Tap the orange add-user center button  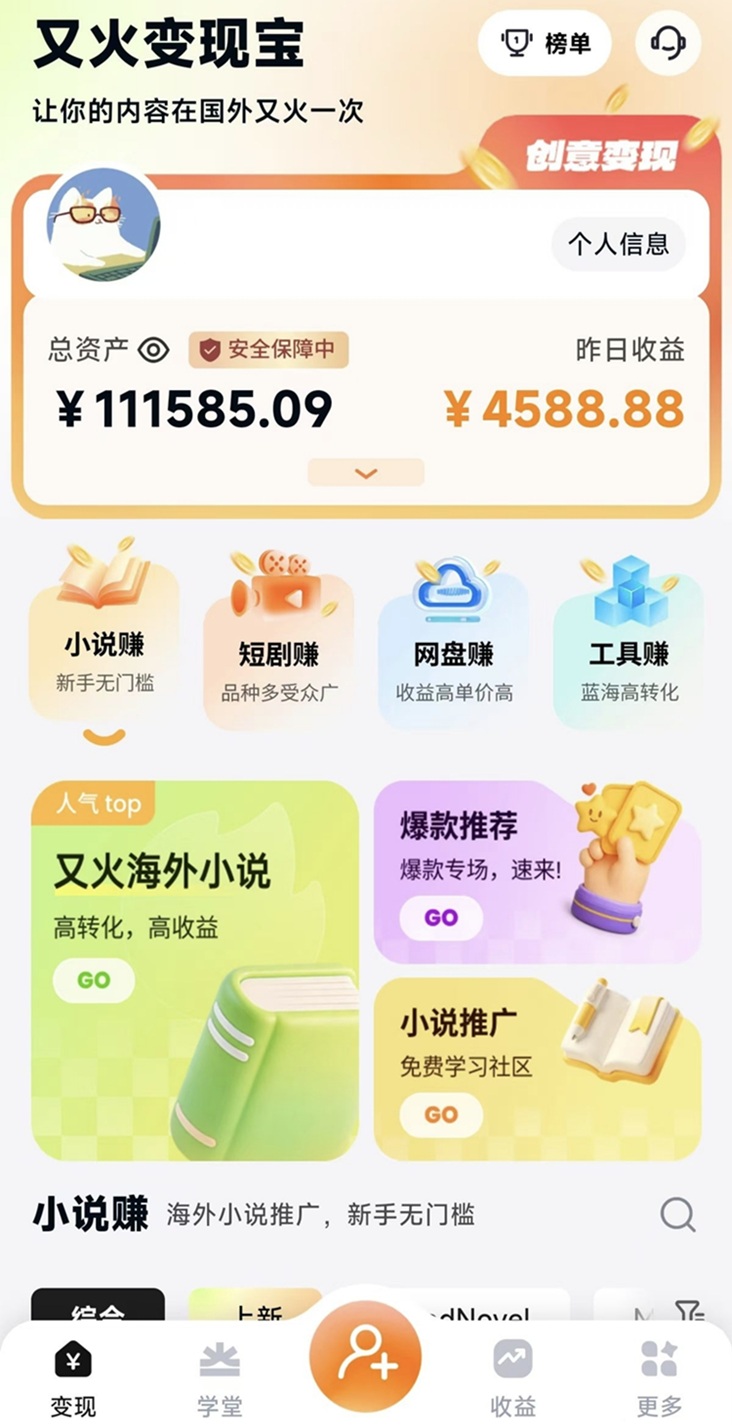coord(366,1356)
